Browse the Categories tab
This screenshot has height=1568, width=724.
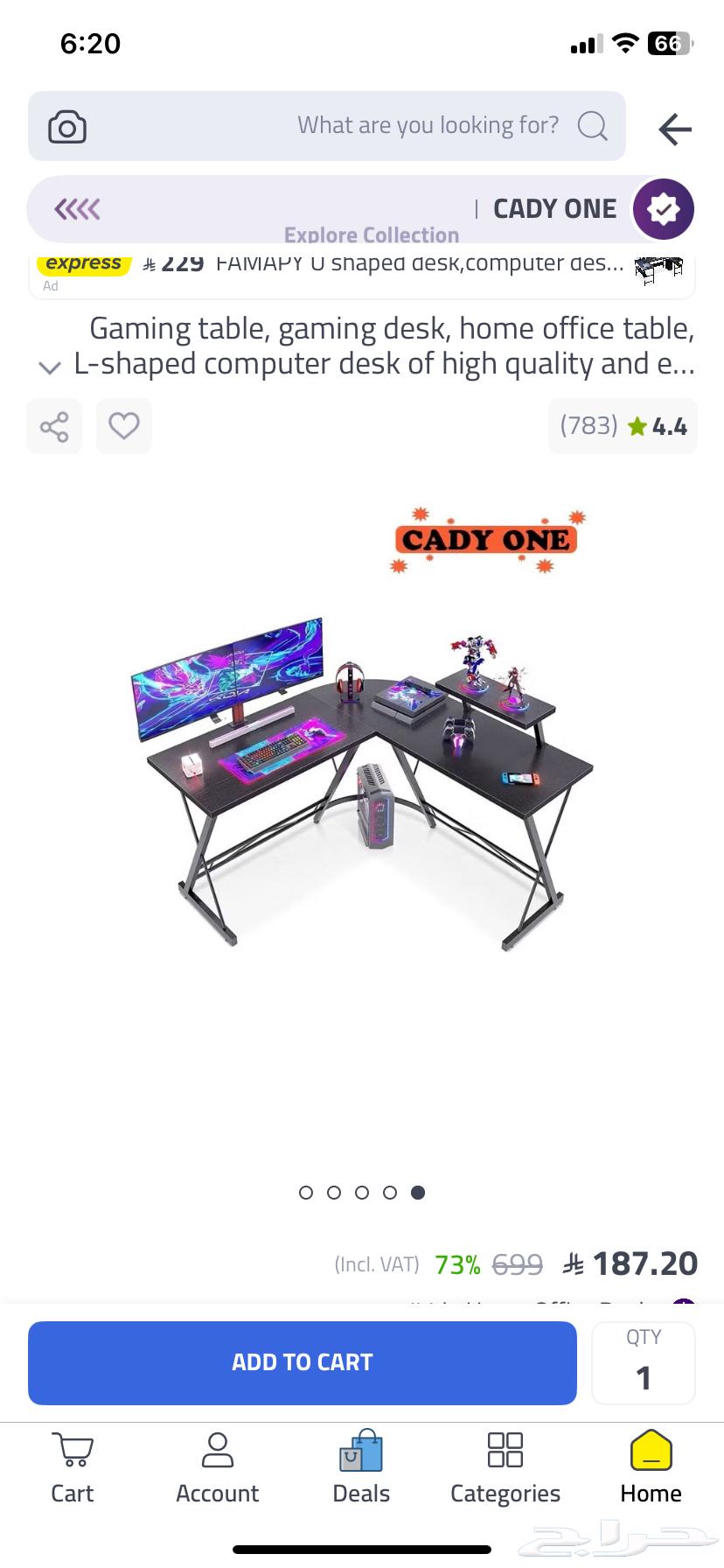pyautogui.click(x=505, y=1468)
